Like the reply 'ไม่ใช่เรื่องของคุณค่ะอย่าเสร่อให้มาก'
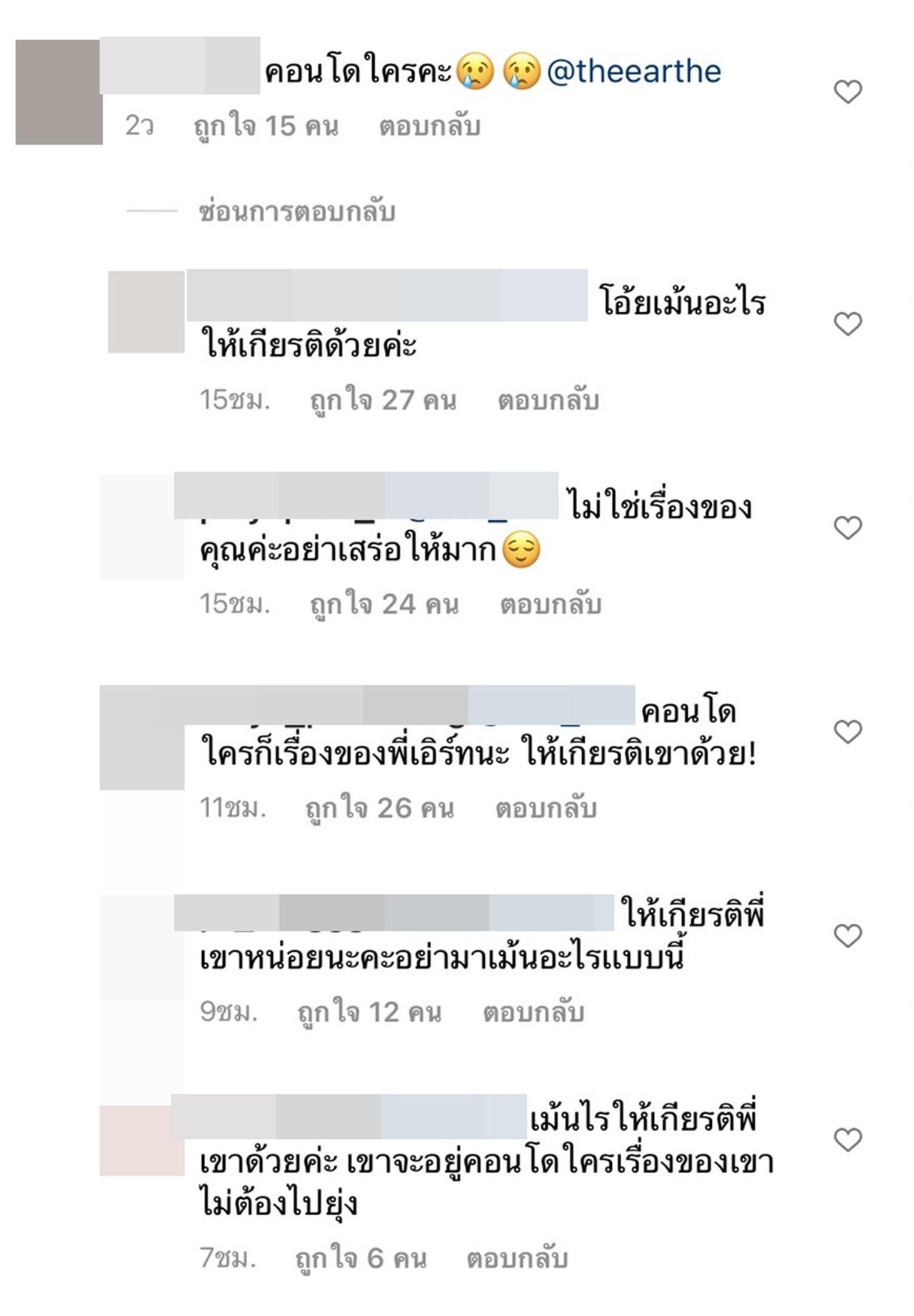This screenshot has width=914, height=1316. [x=848, y=528]
